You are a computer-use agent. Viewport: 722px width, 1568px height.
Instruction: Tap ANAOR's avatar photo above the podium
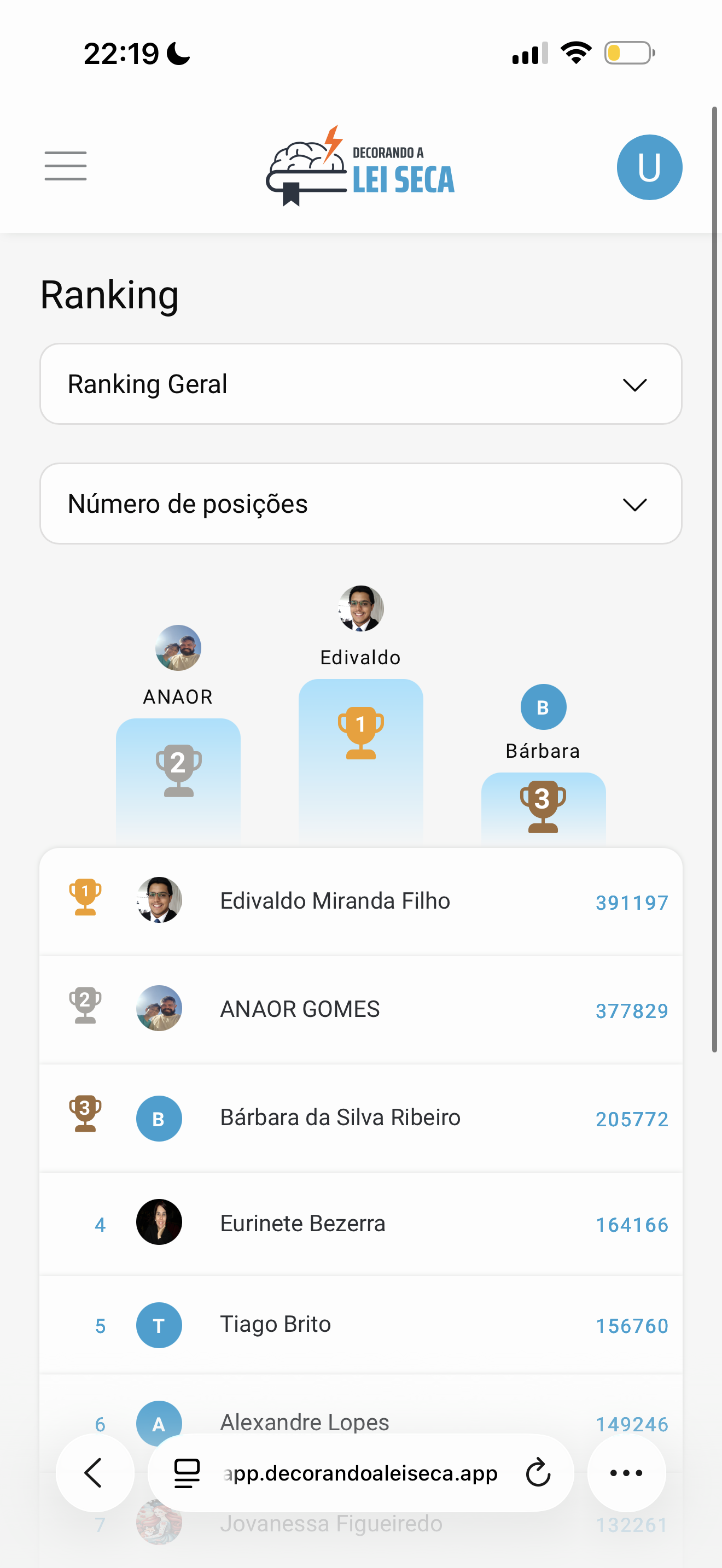click(x=178, y=648)
